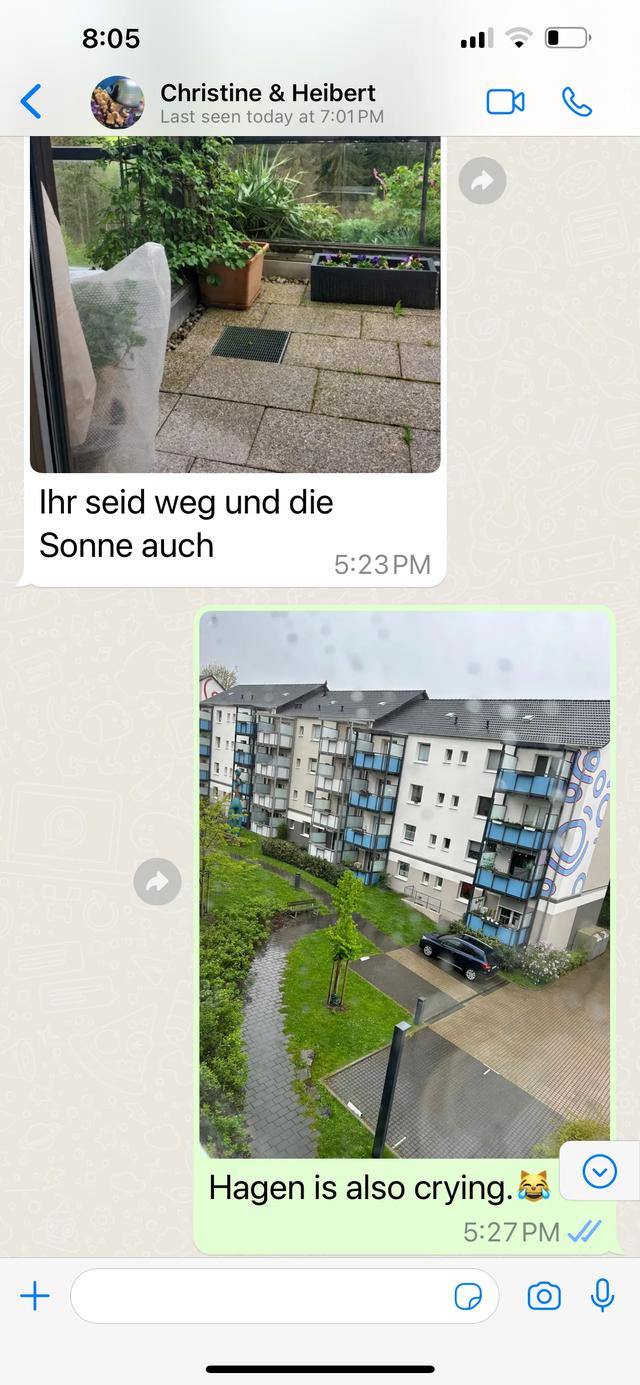Start a voice call with Christine & Heibert
The width and height of the screenshot is (640, 1385).
tap(577, 102)
